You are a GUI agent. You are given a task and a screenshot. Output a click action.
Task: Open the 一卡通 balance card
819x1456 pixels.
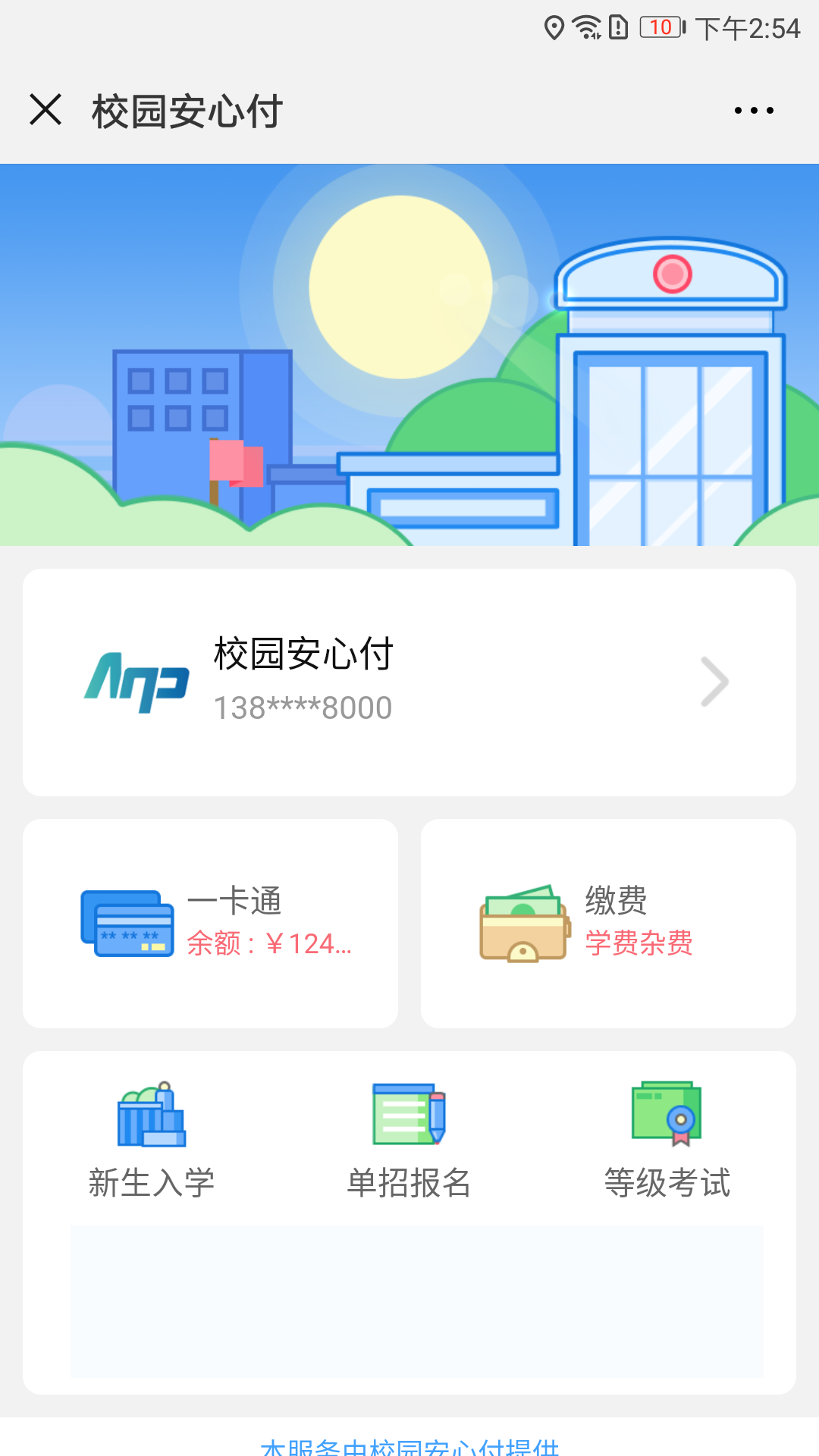point(210,923)
